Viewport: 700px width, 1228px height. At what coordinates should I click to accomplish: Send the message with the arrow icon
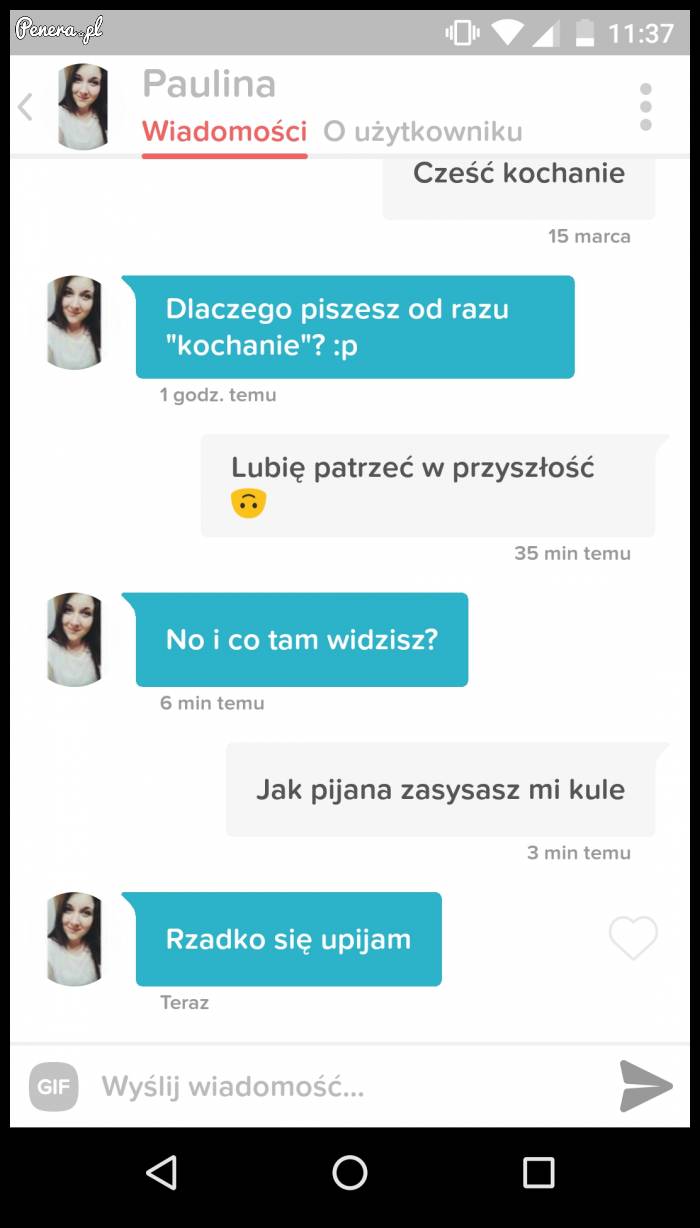point(645,1086)
